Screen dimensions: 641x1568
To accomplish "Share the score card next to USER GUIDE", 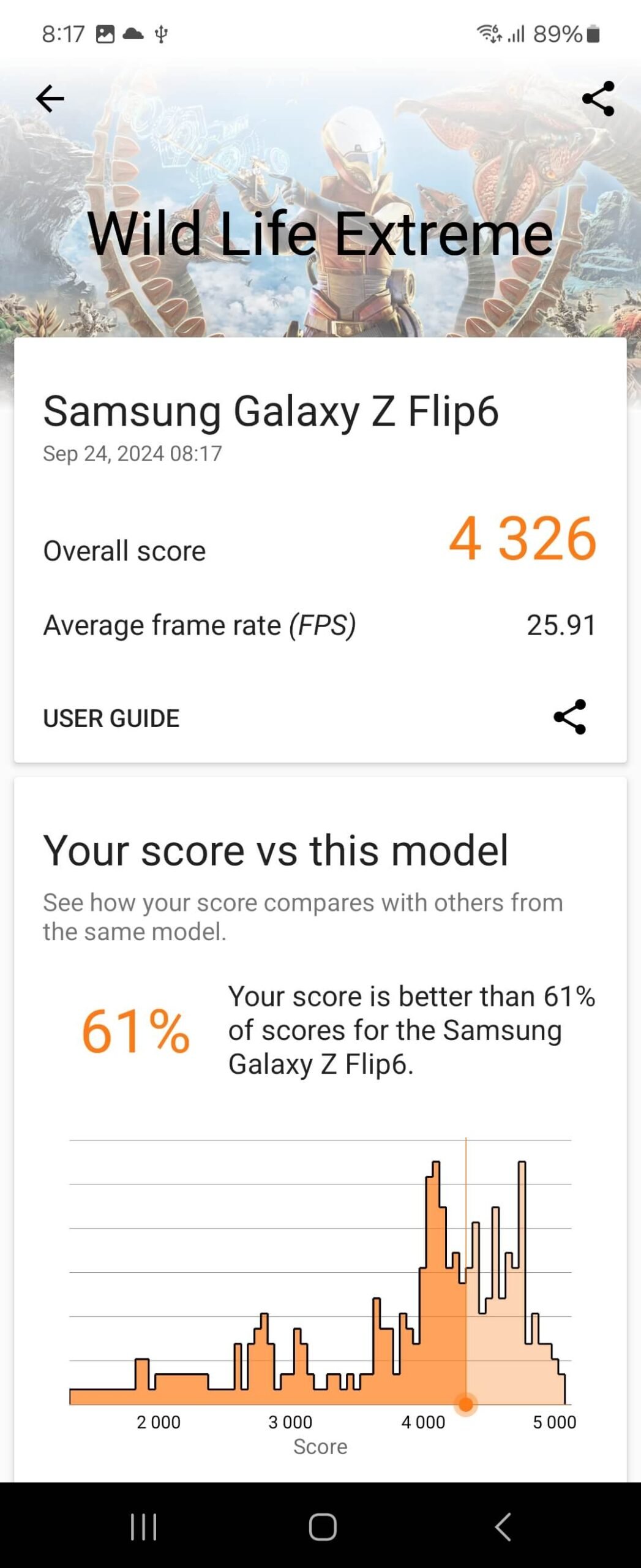I will pos(569,717).
